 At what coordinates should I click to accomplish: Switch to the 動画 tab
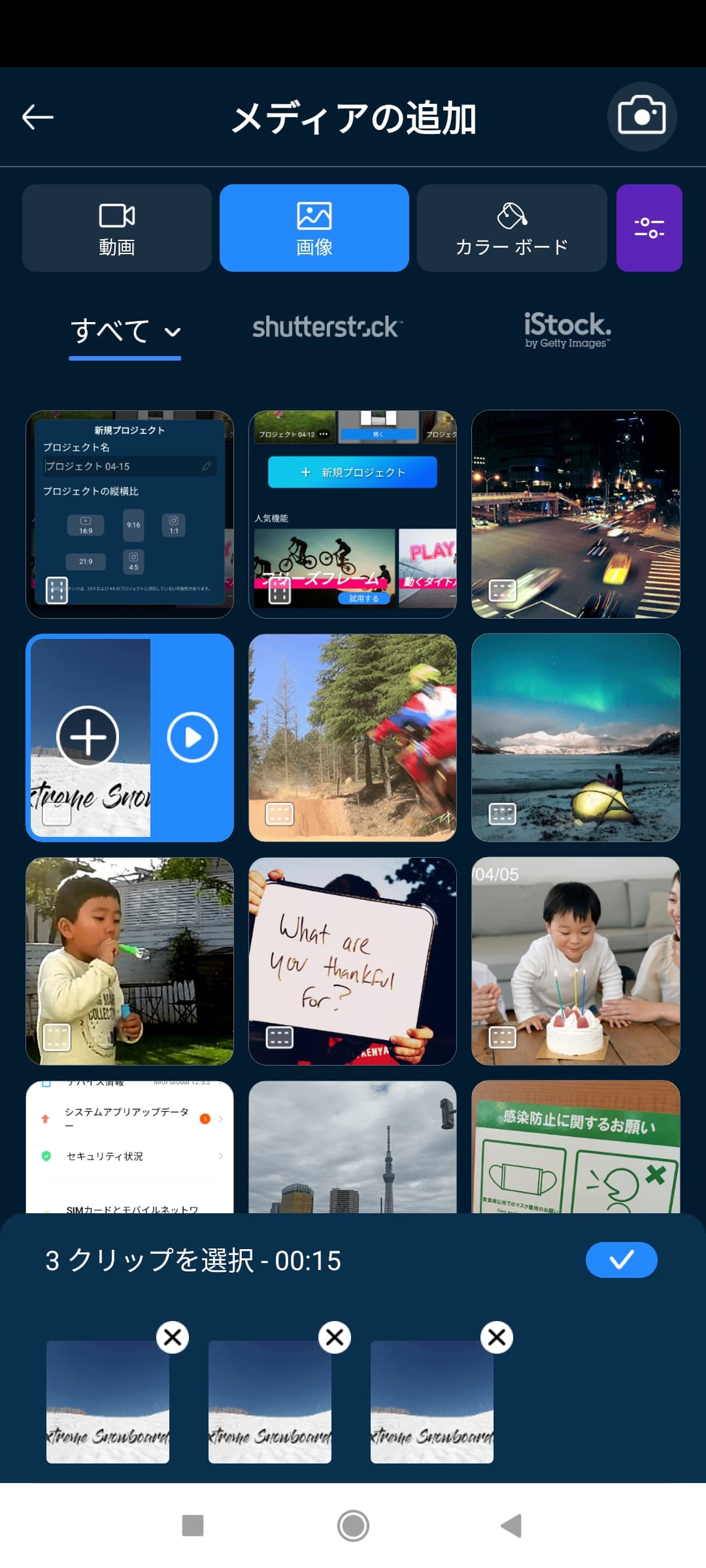point(117,228)
